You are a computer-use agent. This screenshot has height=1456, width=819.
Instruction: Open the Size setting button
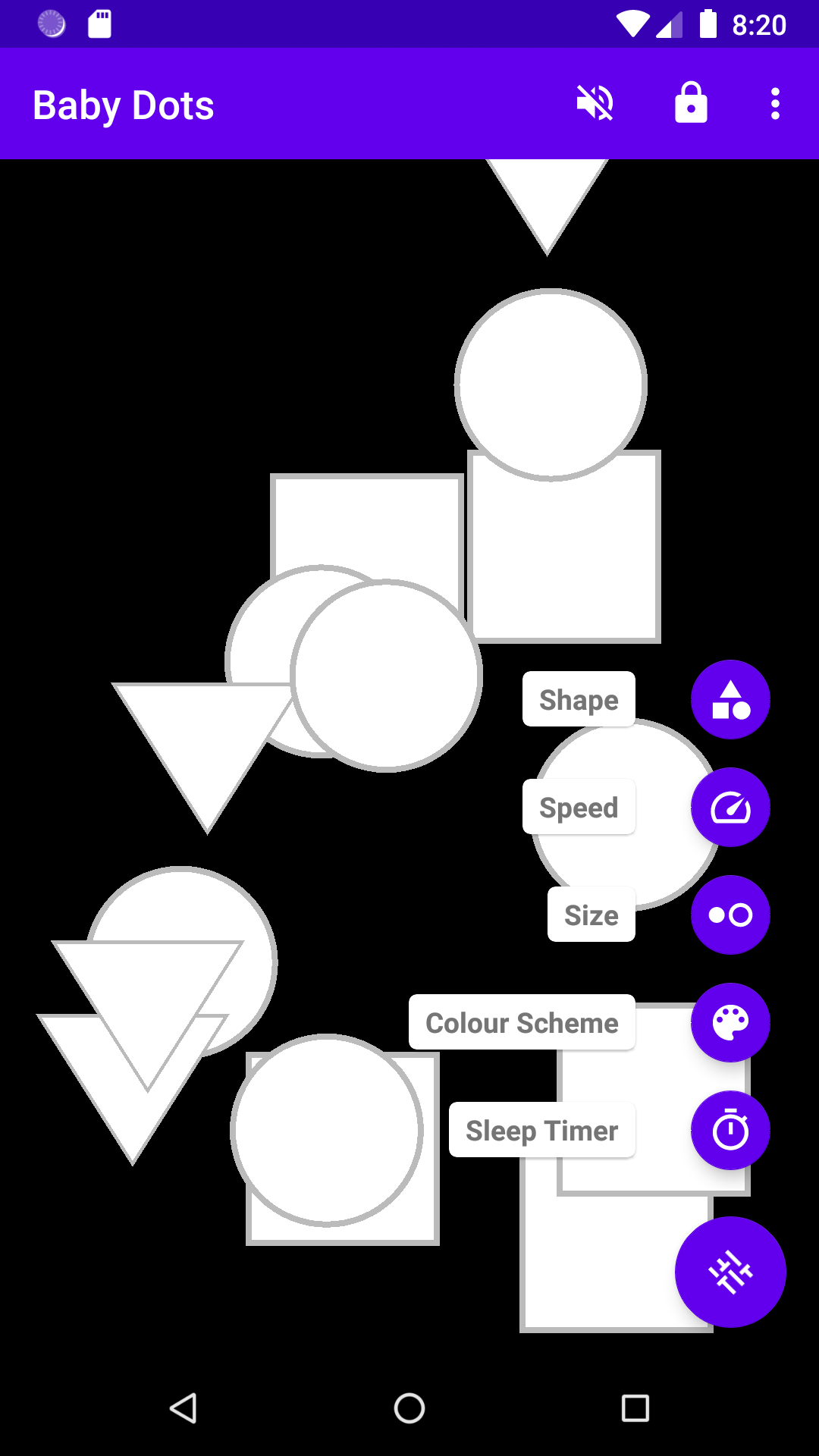(730, 915)
